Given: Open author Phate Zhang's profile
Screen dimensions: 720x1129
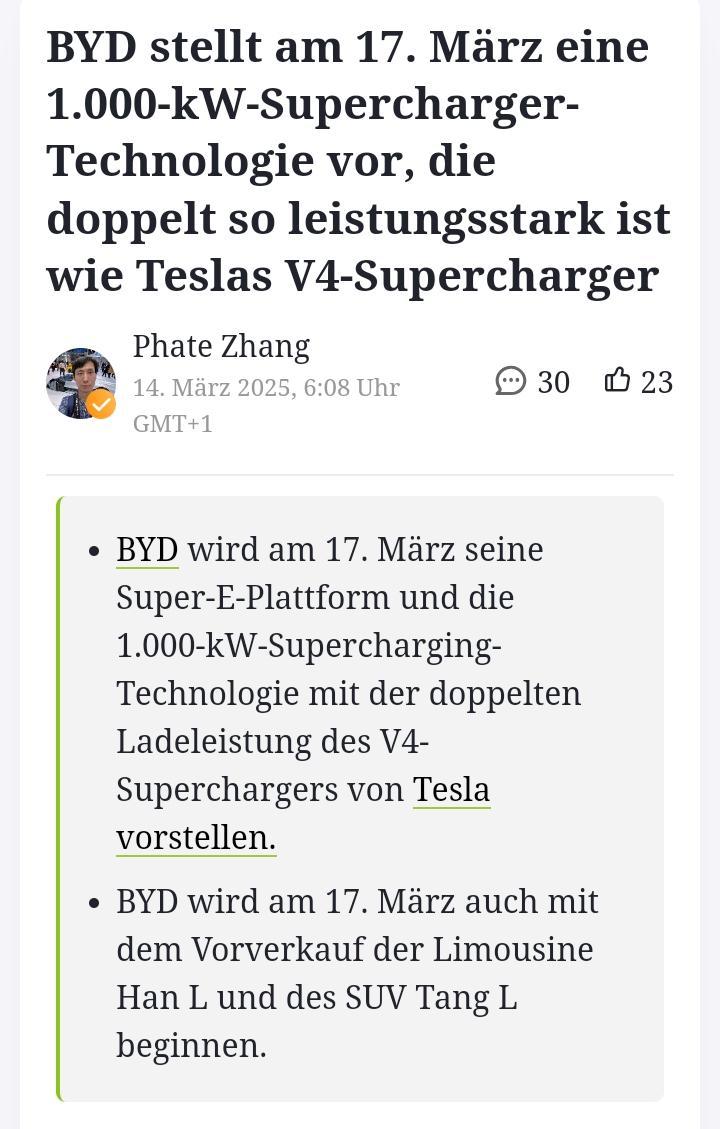Looking at the screenshot, I should pyautogui.click(x=221, y=346).
